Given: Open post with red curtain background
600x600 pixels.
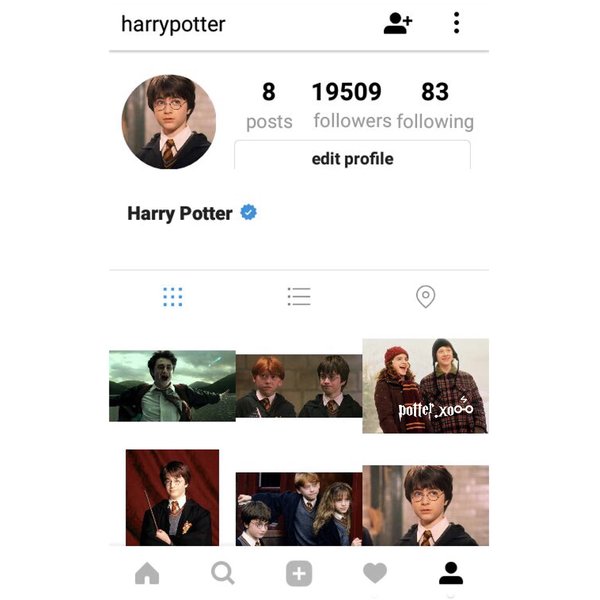Looking at the screenshot, I should pos(172,497).
